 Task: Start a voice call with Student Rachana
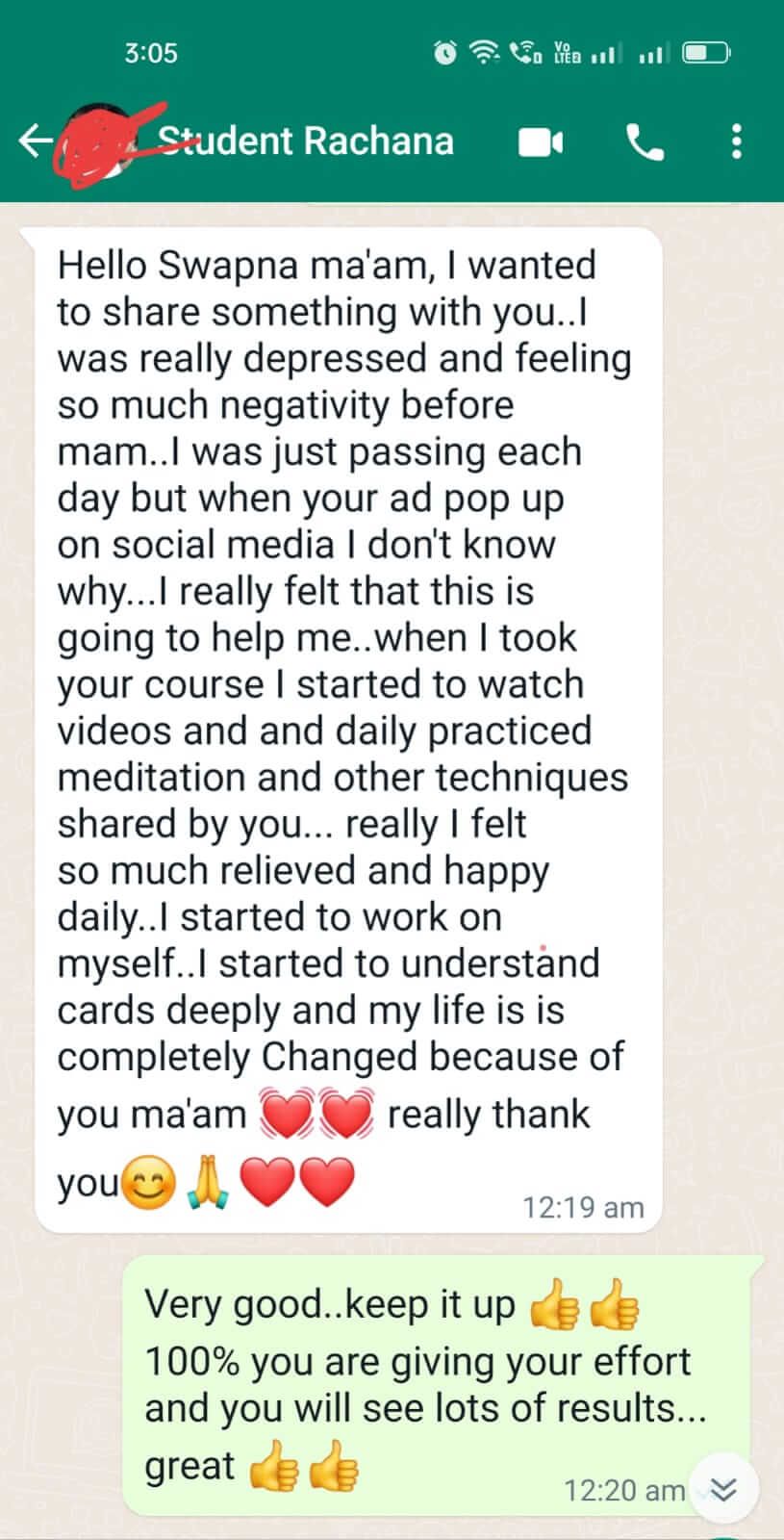tap(645, 142)
